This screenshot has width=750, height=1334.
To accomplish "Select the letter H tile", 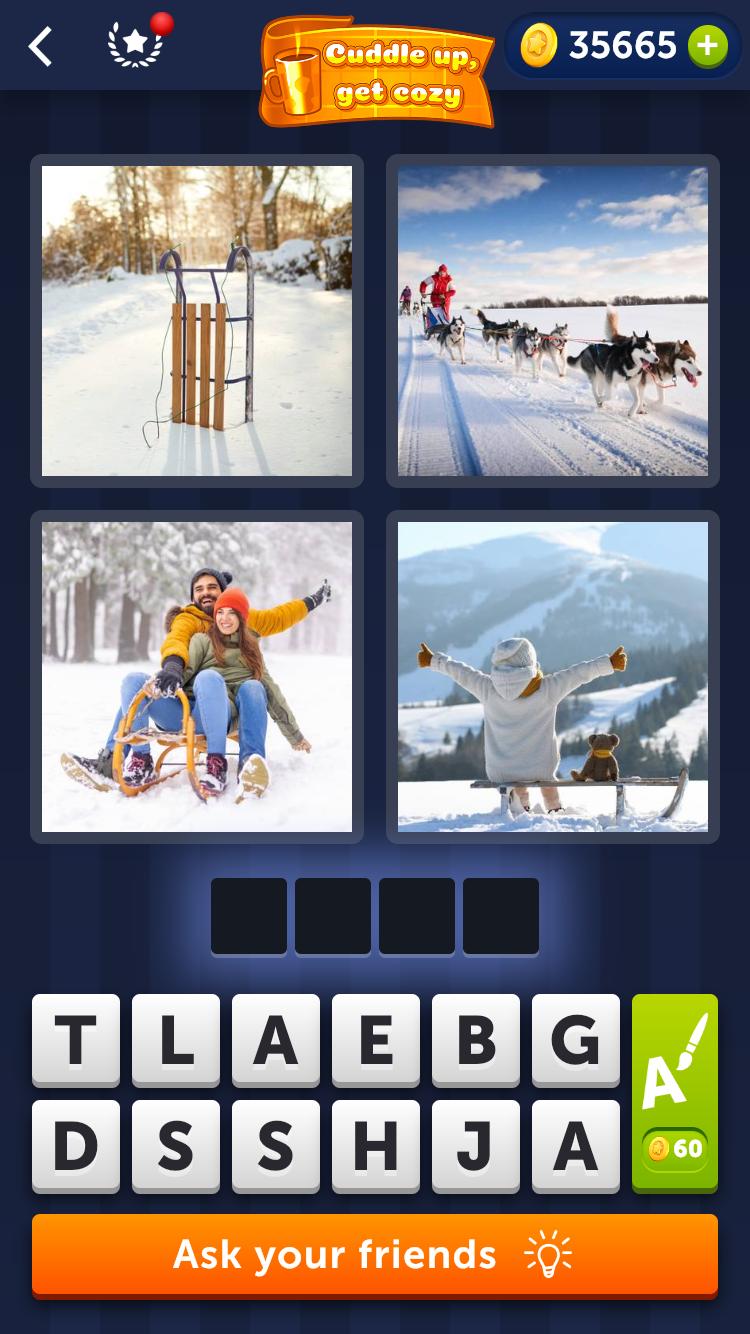I will coord(376,1146).
